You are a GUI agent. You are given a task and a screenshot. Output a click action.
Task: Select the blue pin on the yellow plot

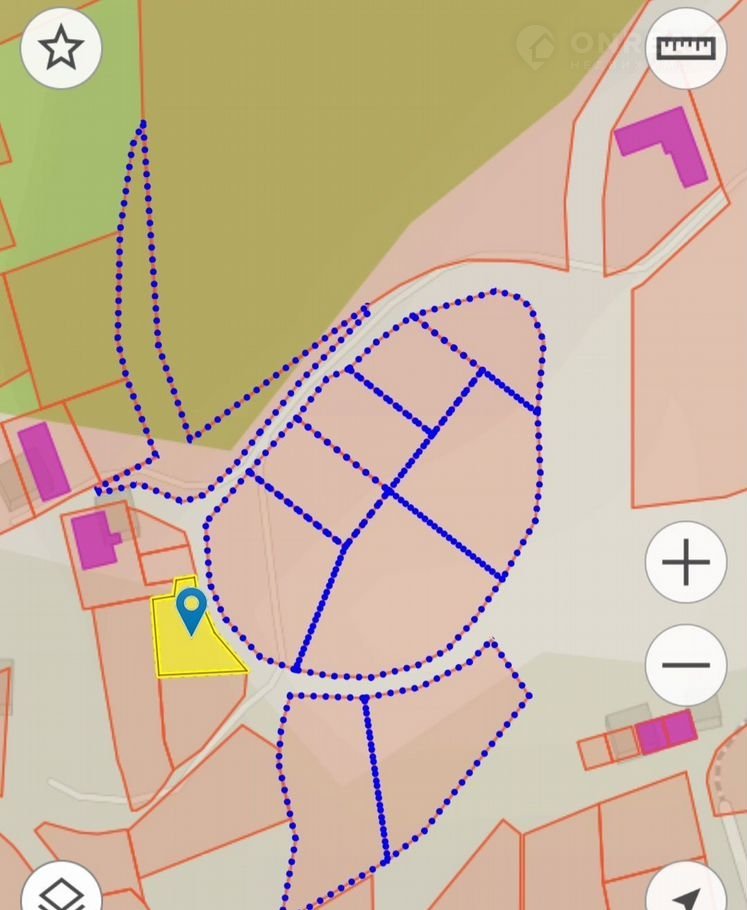tap(190, 608)
